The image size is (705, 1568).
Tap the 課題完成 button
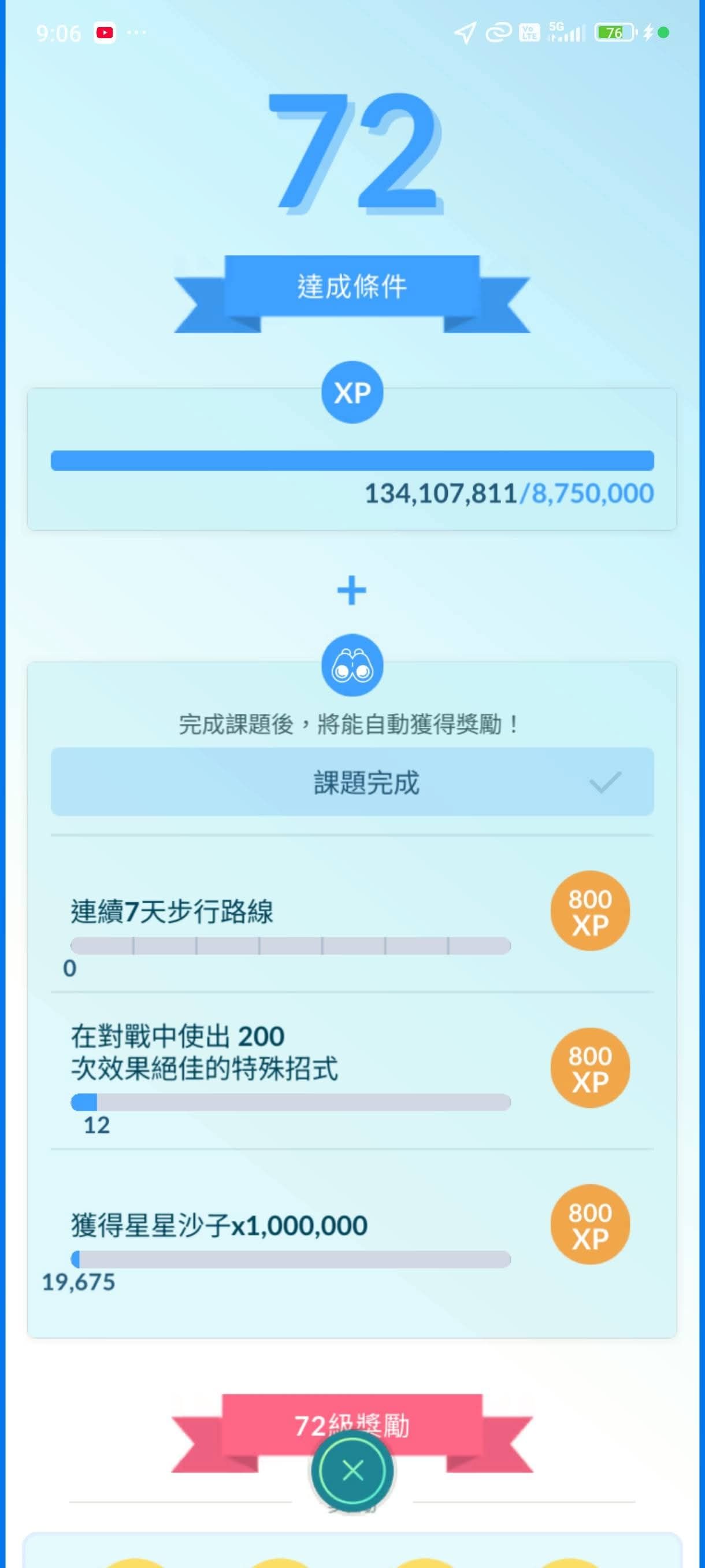pyautogui.click(x=352, y=782)
